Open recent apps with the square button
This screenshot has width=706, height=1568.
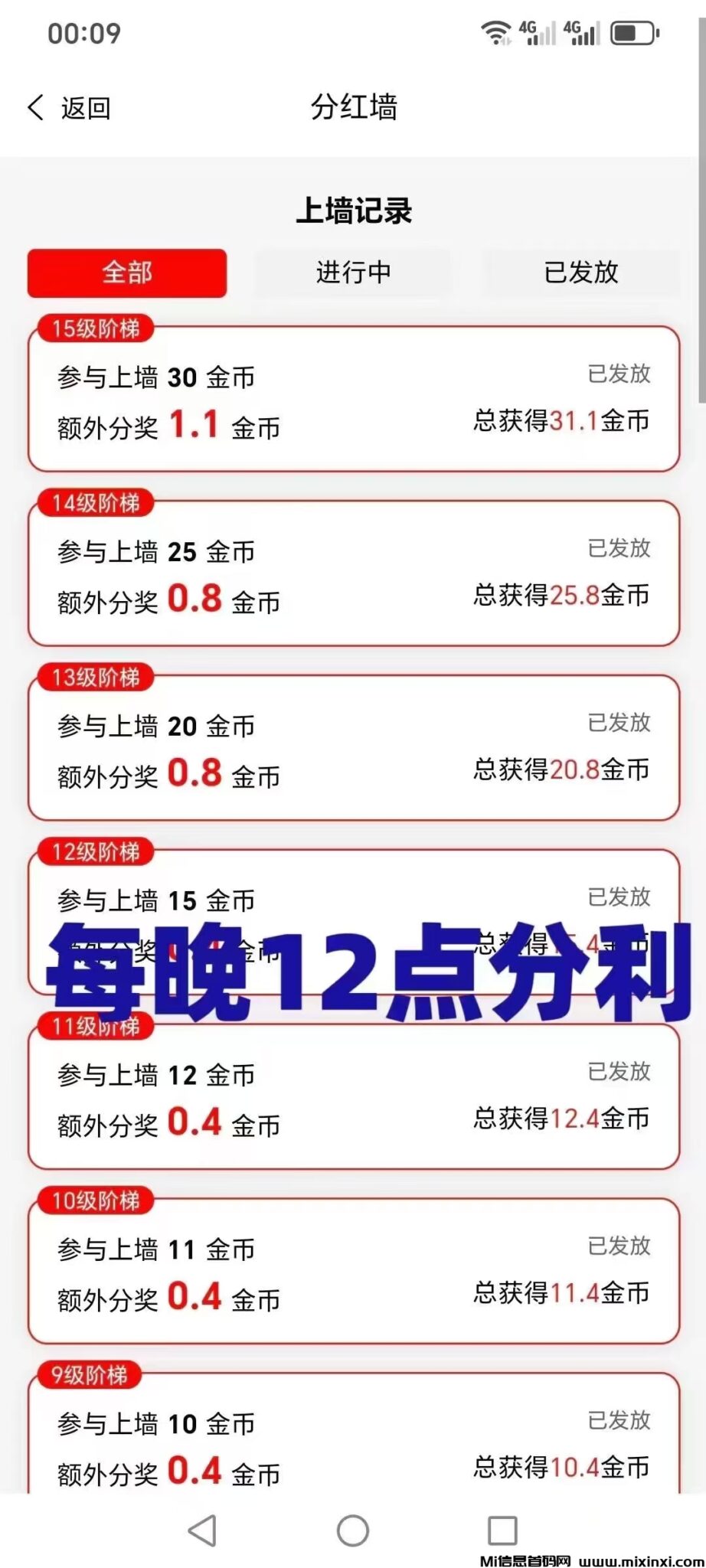pyautogui.click(x=502, y=1530)
